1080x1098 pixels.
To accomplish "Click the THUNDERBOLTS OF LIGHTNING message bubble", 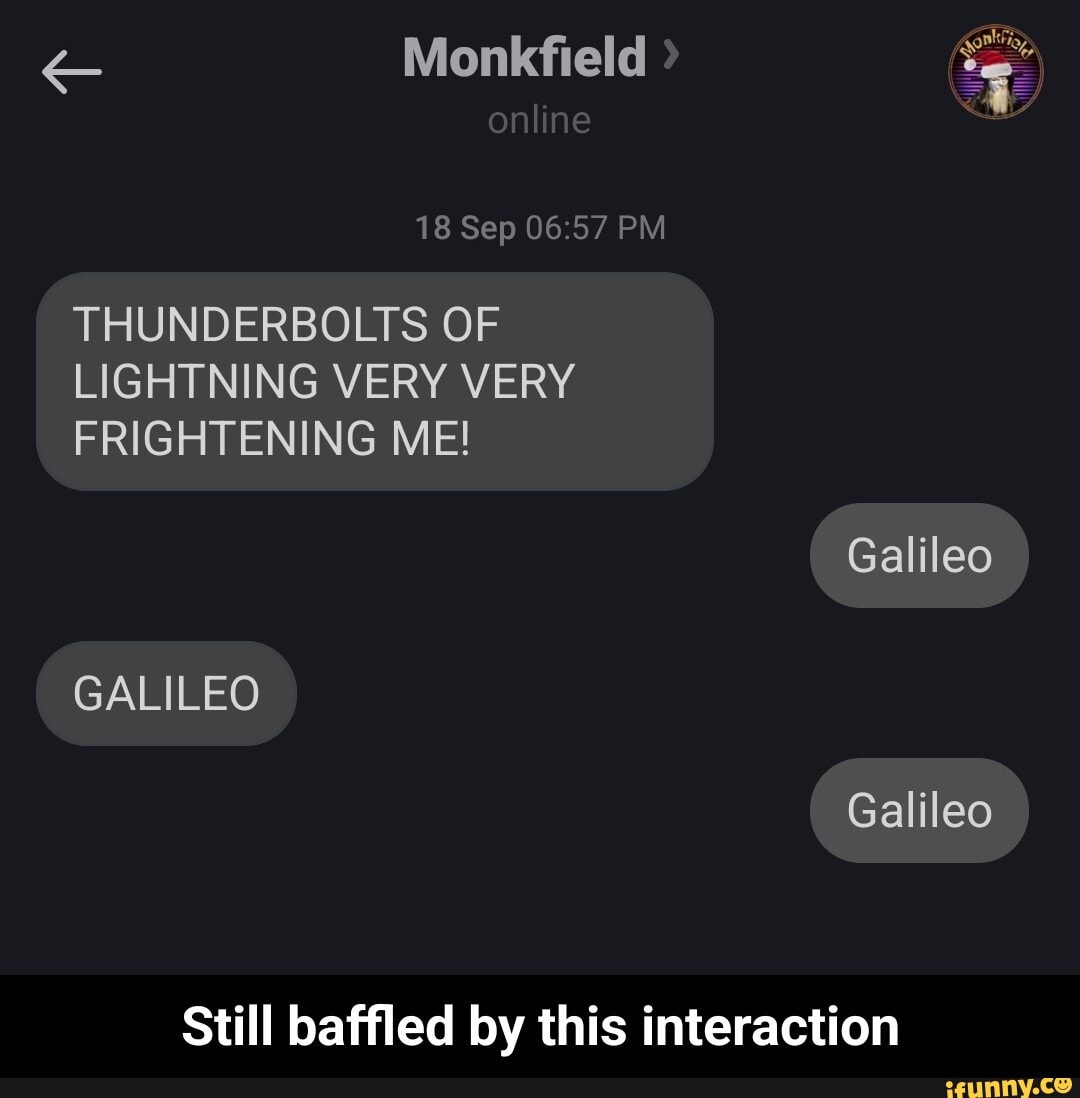I will click(375, 380).
